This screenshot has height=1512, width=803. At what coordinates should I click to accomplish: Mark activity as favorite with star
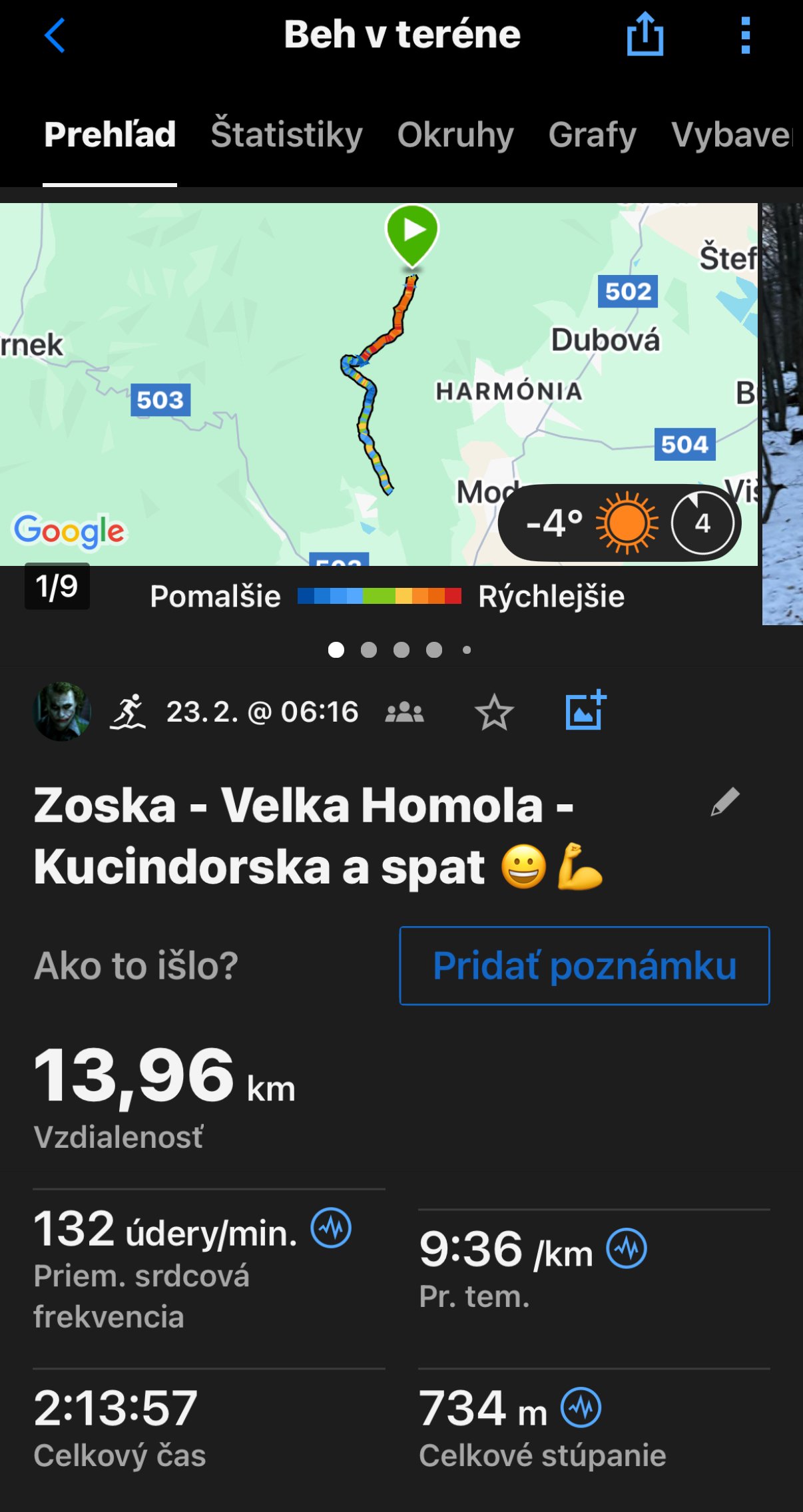[494, 712]
